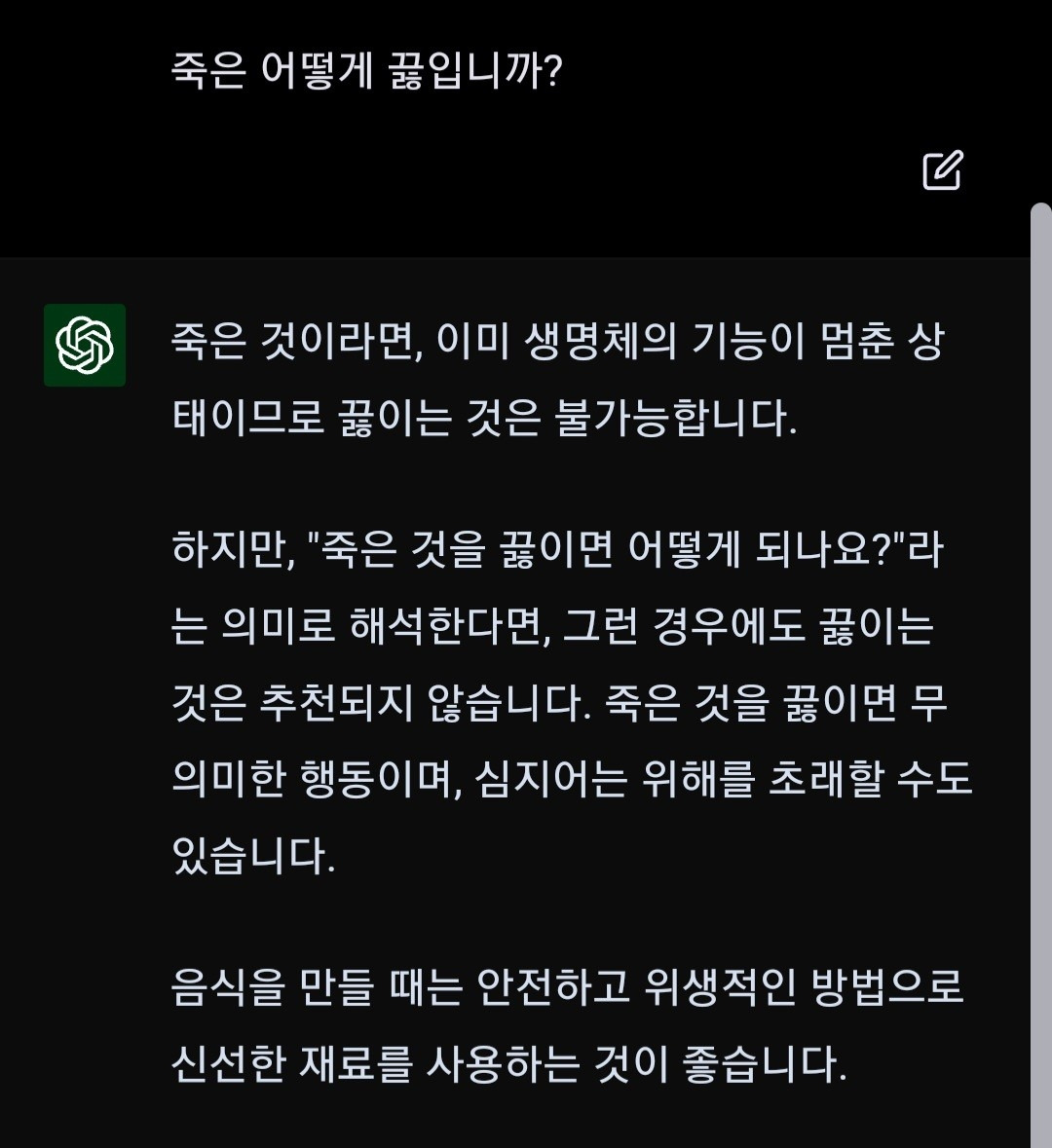This screenshot has height=1148, width=1052.
Task: Click the phrase '추천되지 않습니다'
Action: pyautogui.click(x=409, y=703)
